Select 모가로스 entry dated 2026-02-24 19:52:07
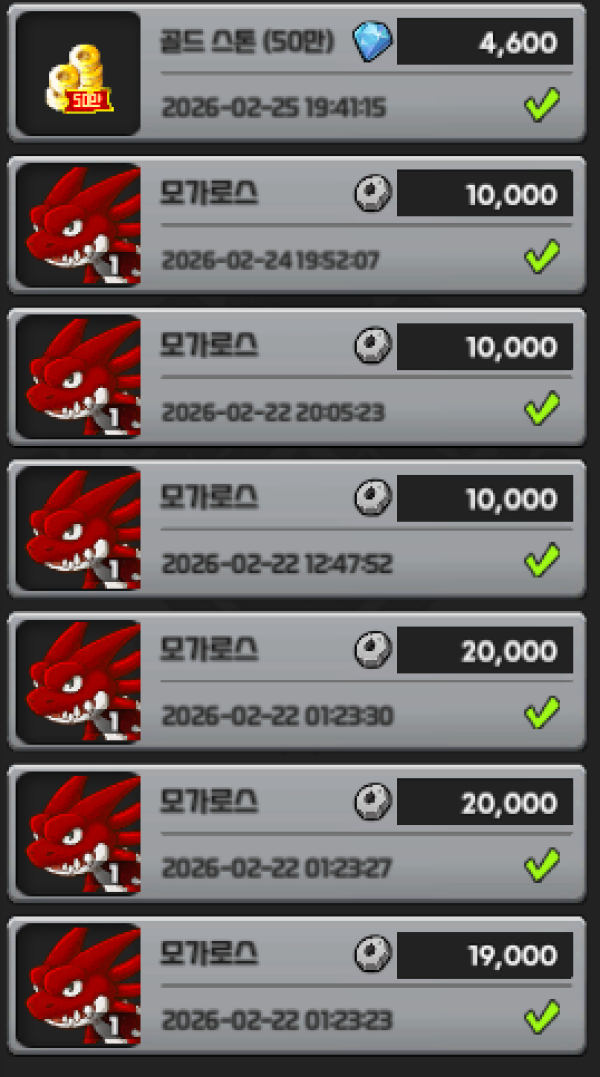This screenshot has width=600, height=1077. pos(297,225)
